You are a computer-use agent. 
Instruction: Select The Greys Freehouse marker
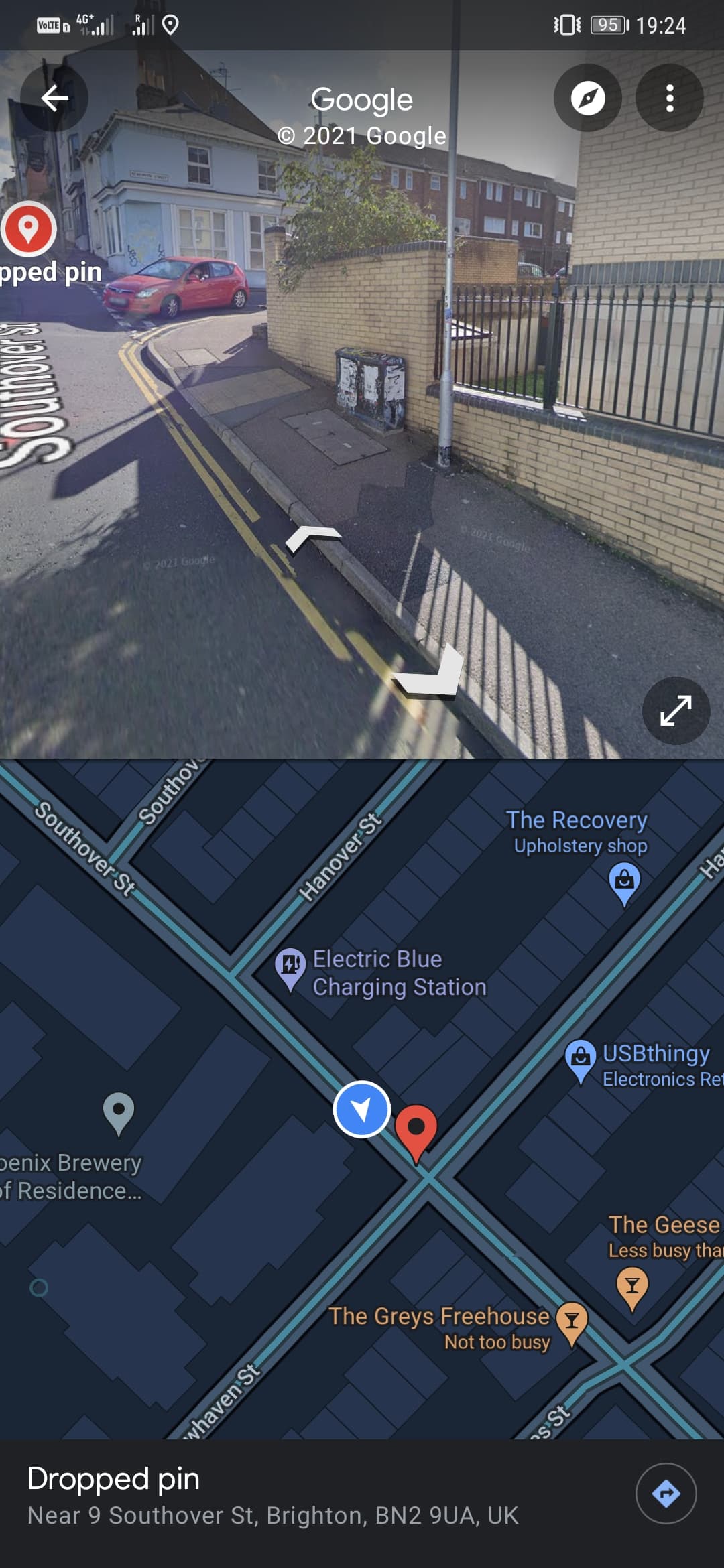[x=572, y=1321]
